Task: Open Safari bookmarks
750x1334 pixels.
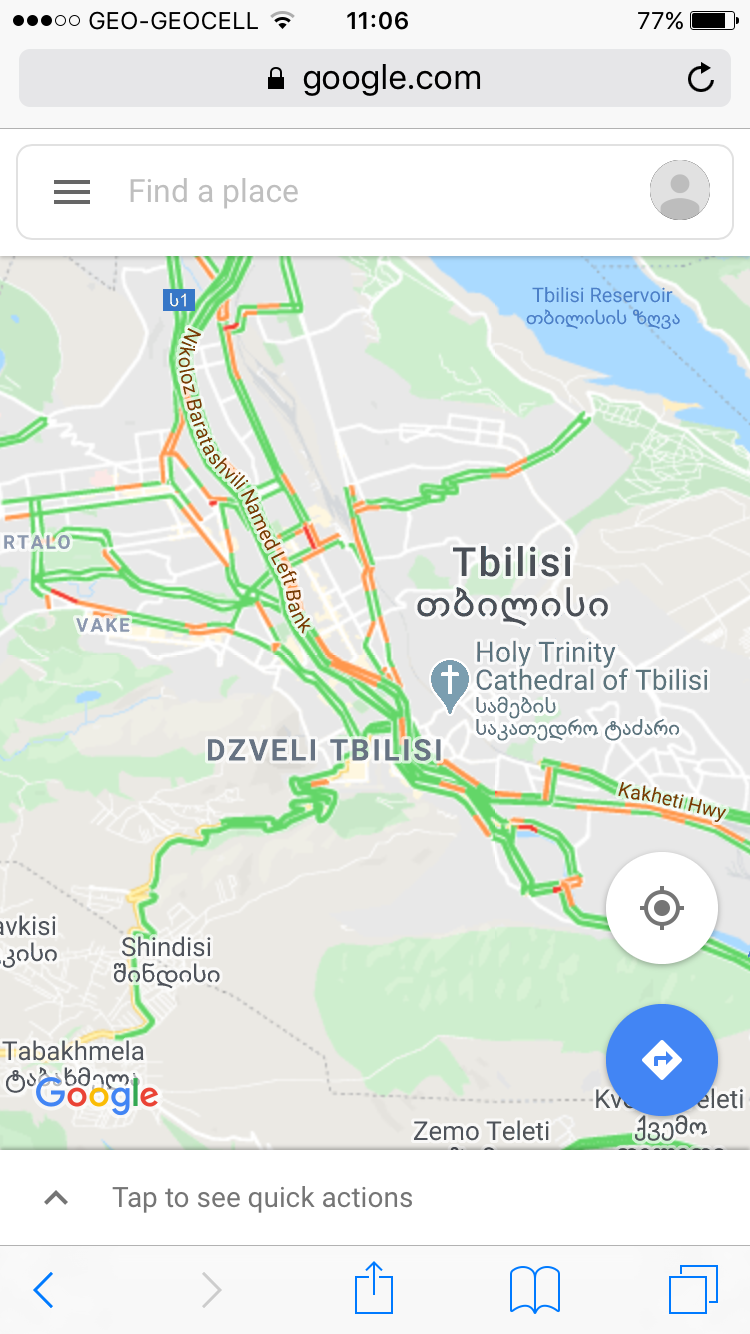Action: coord(535,1289)
